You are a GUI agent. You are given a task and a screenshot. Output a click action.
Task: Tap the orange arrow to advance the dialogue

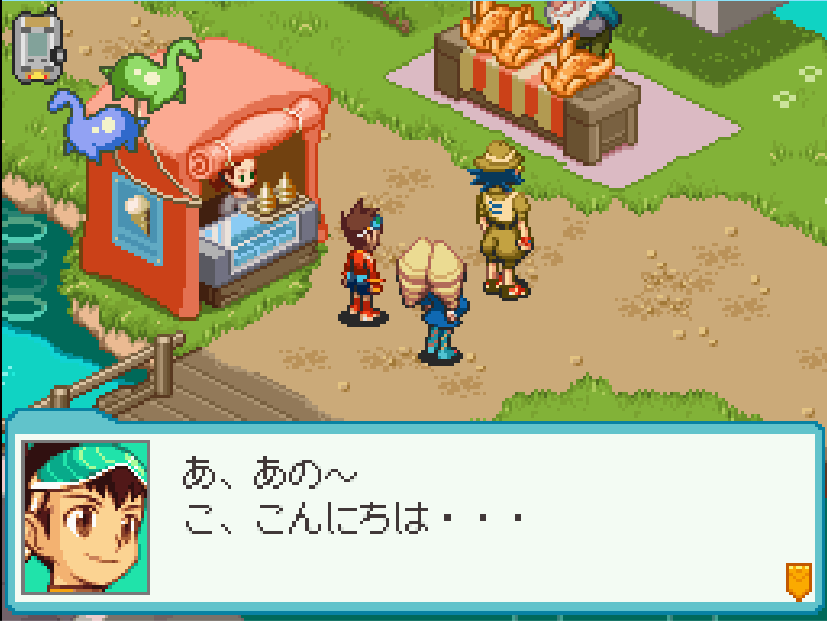797,580
